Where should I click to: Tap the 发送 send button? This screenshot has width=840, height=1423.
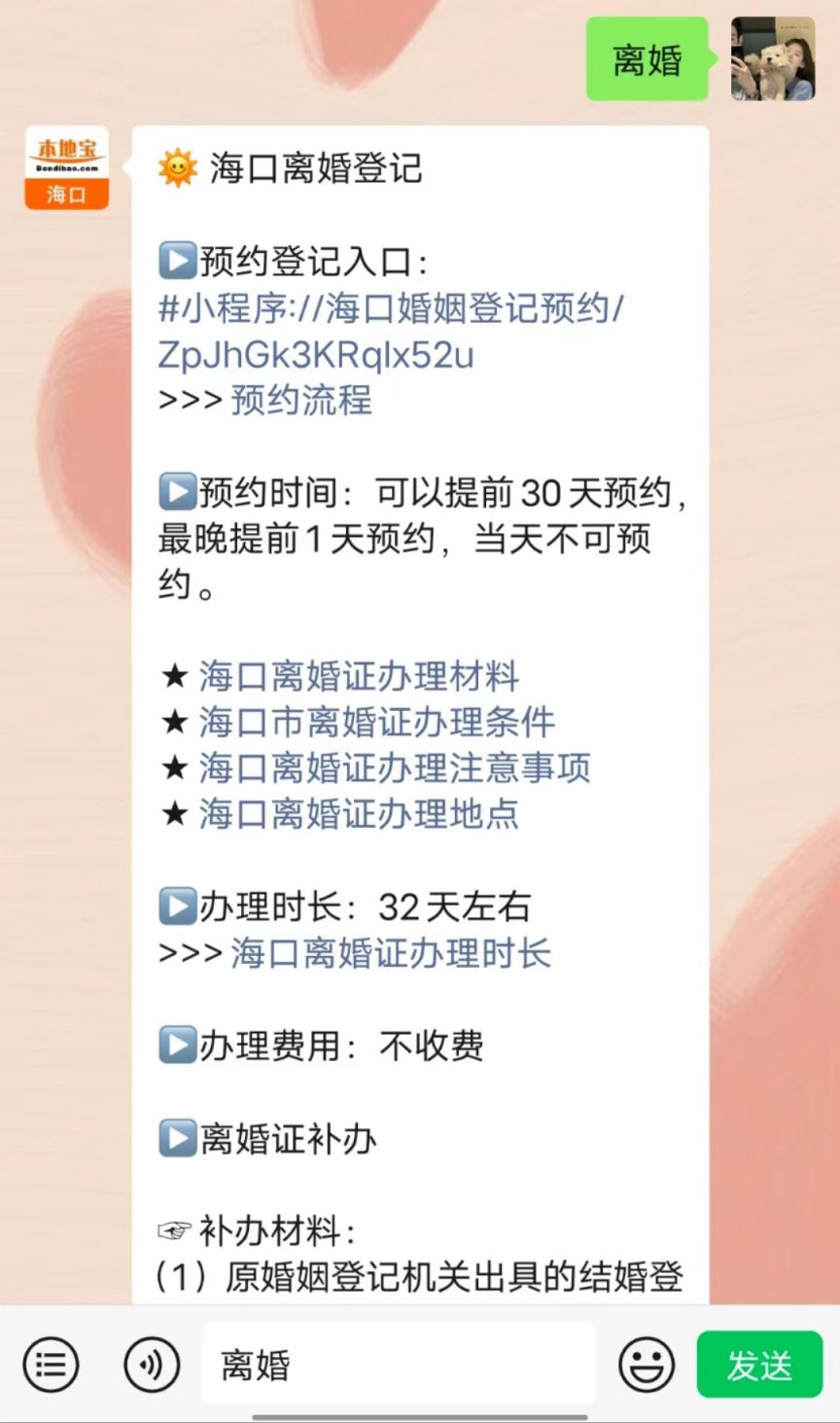(759, 1365)
